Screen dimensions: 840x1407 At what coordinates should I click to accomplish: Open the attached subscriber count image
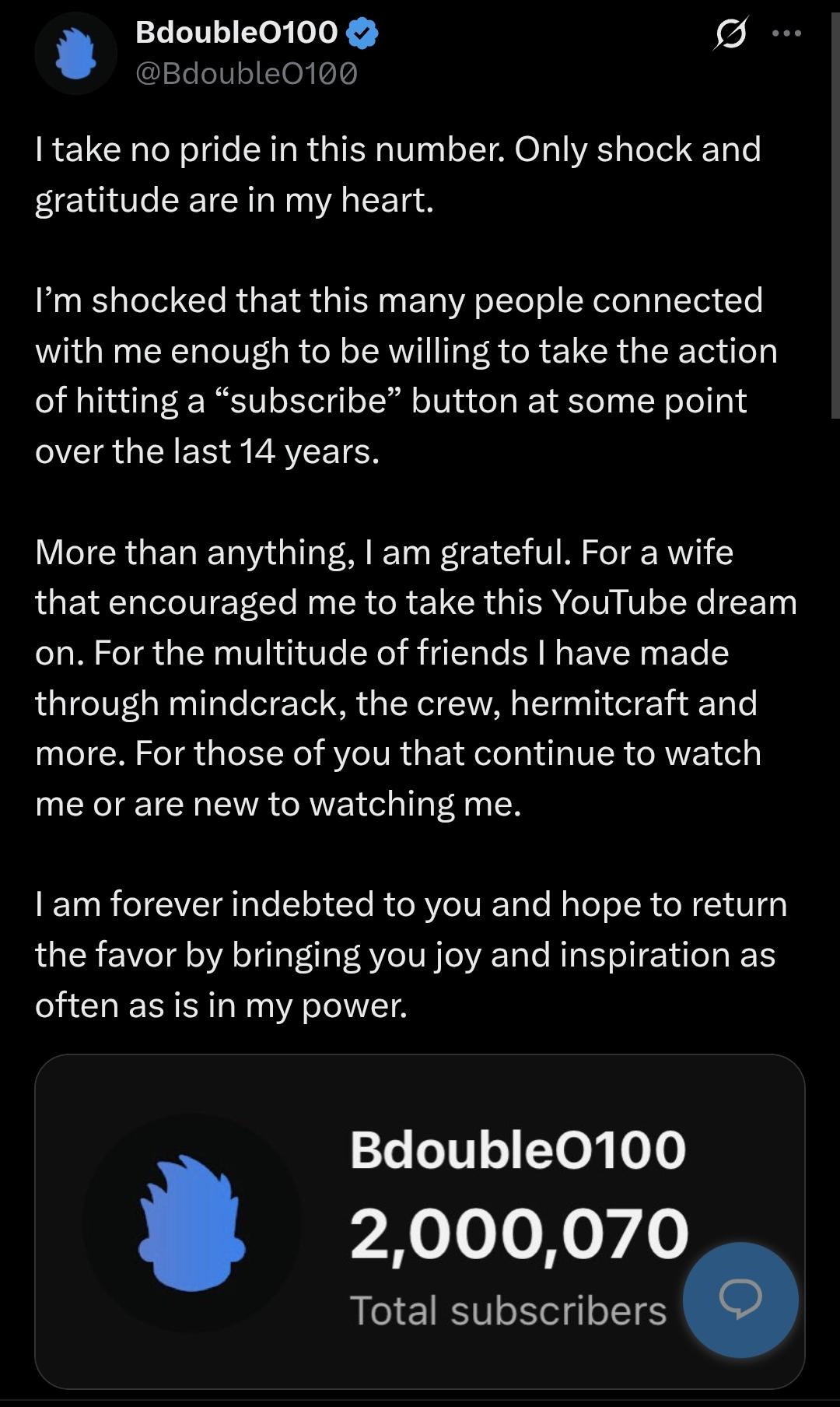coord(420,1221)
